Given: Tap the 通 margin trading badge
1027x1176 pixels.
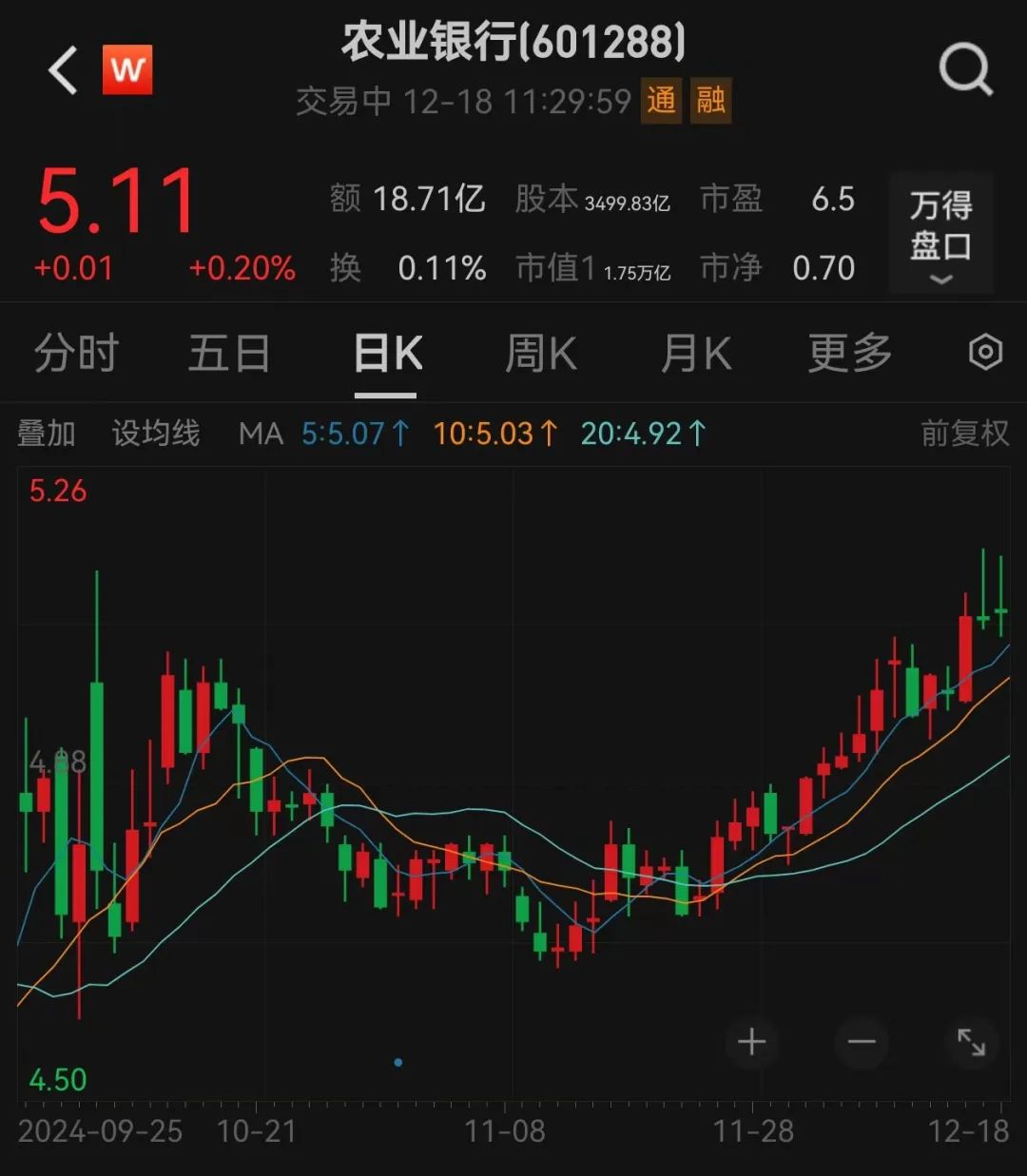Looking at the screenshot, I should click(x=661, y=100).
